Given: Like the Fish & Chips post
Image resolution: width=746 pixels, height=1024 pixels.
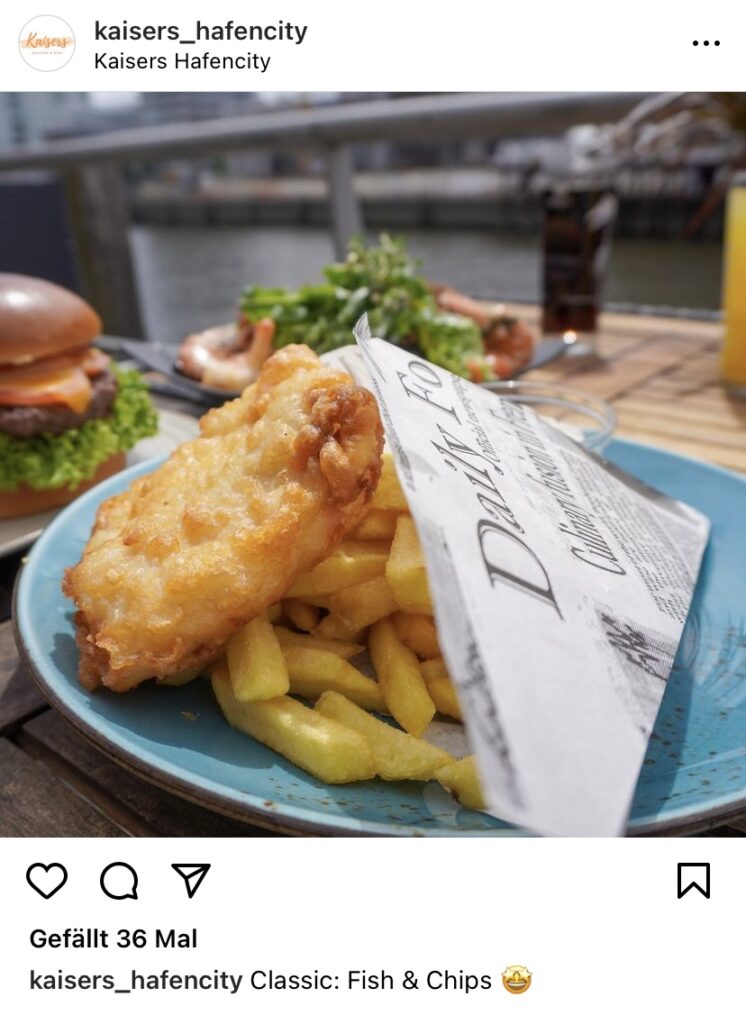Looking at the screenshot, I should [x=46, y=881].
